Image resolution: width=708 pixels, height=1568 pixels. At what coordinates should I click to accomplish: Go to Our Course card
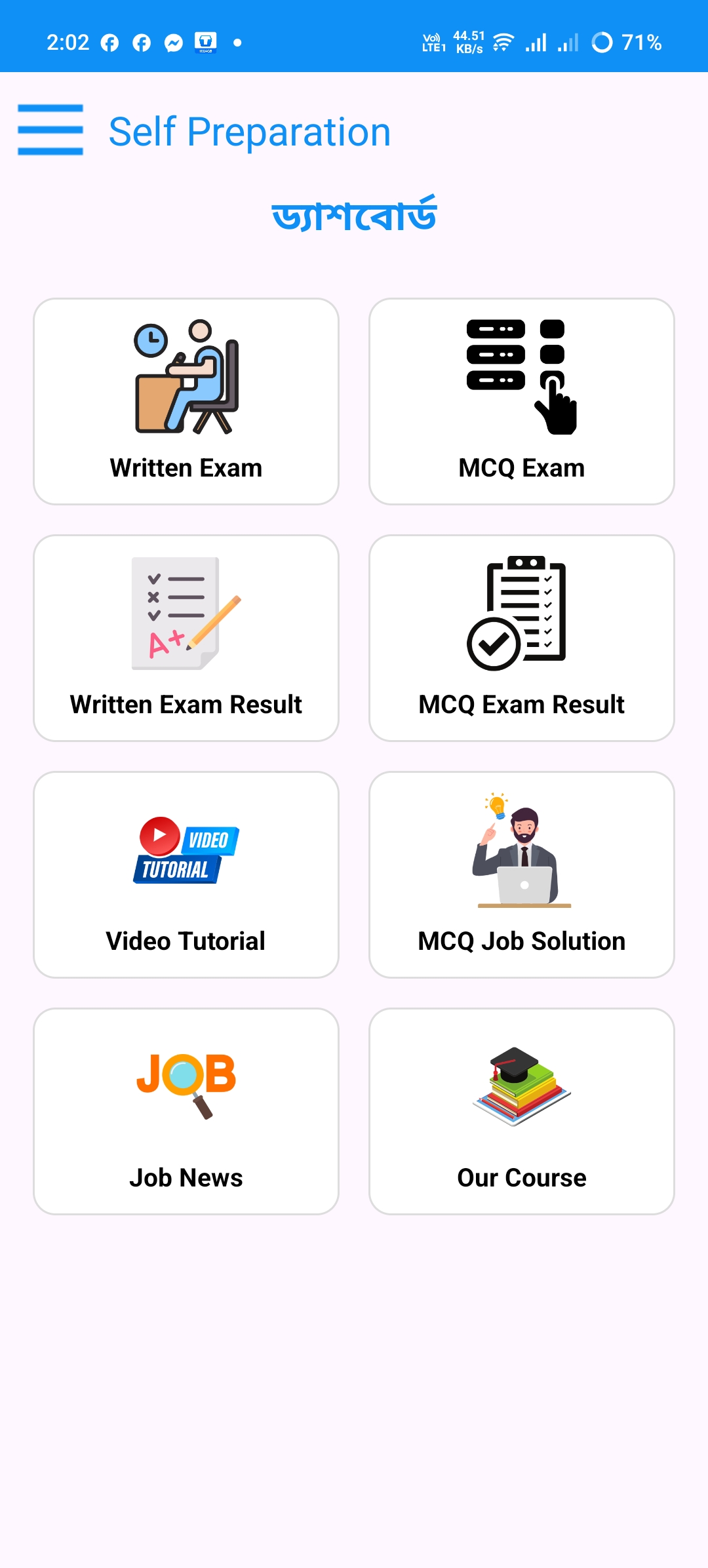tap(521, 1111)
